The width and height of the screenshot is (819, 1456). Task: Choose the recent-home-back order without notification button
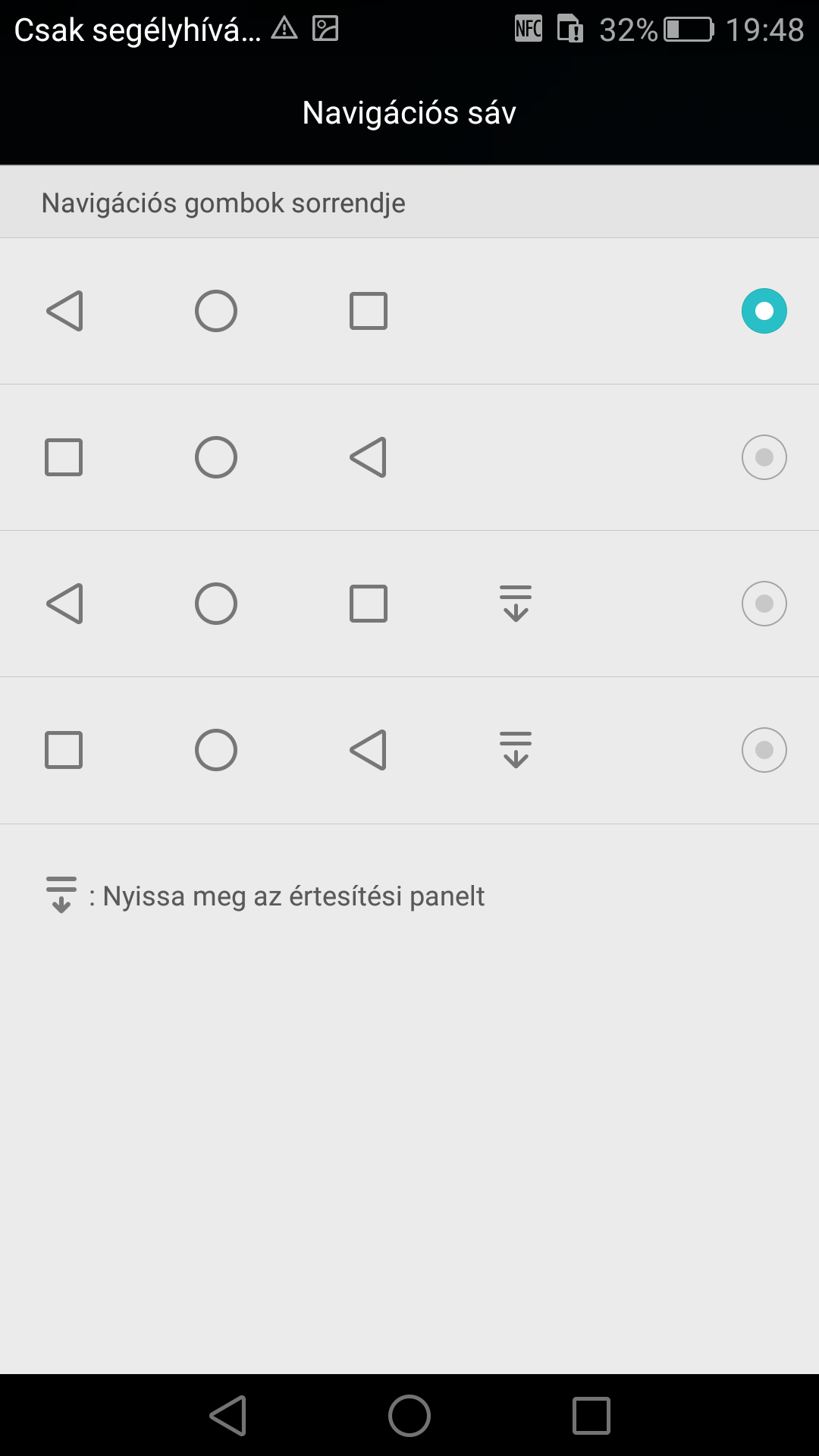click(764, 457)
